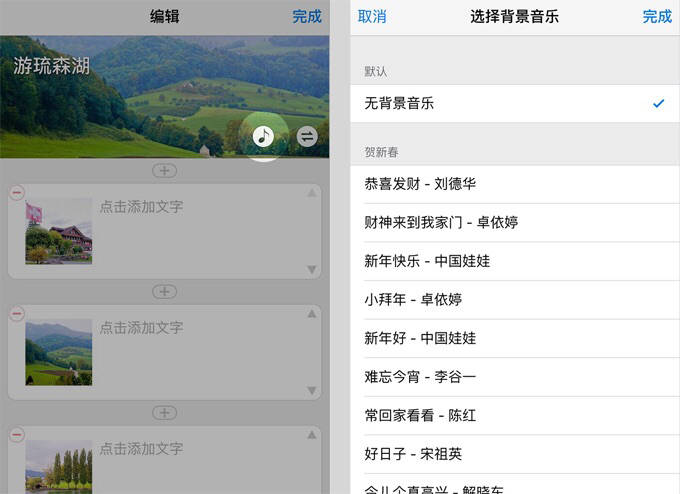Select 财神来到我家门 - 卓依婷

click(515, 222)
